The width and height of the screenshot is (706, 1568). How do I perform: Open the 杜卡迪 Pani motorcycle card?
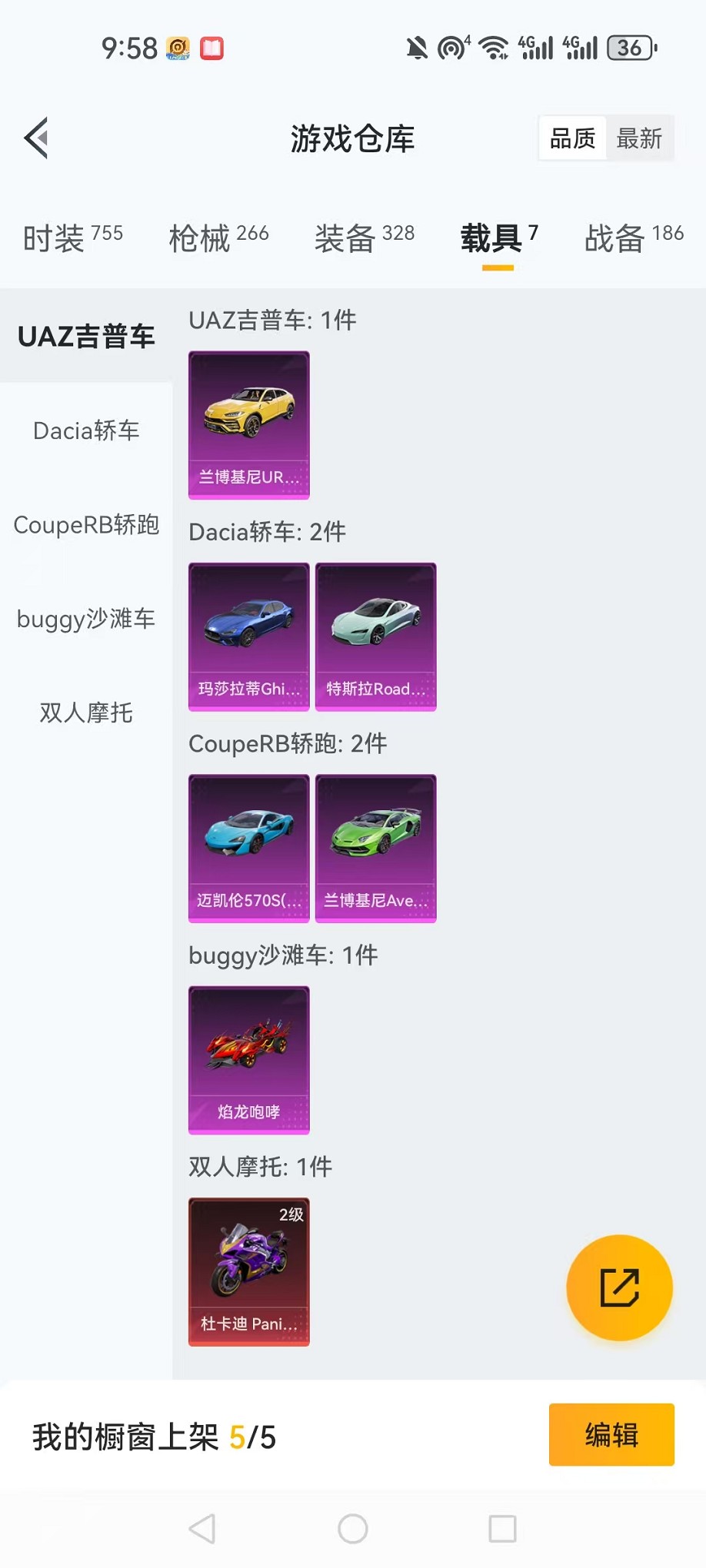click(249, 1271)
